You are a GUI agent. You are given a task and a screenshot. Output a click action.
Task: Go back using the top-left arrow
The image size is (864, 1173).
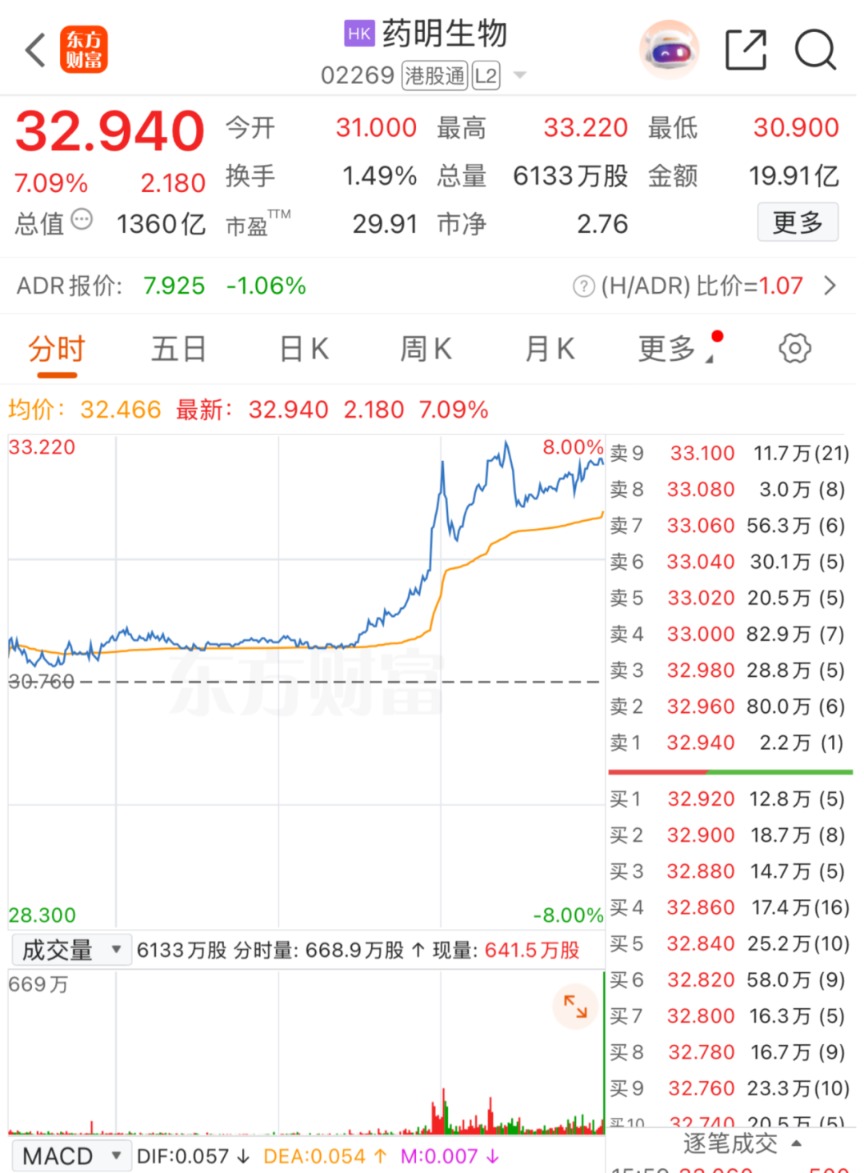coord(36,50)
